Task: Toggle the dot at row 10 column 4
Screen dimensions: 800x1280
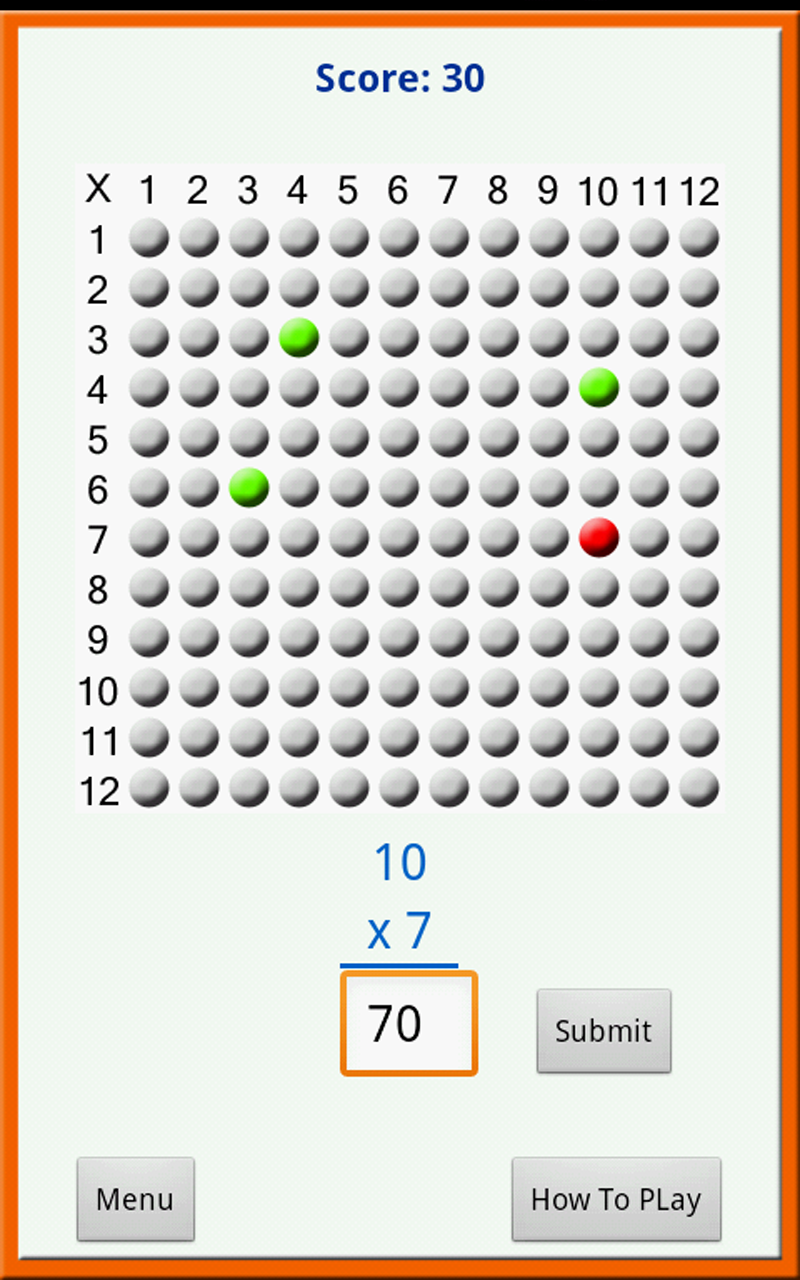Action: pos(297,689)
